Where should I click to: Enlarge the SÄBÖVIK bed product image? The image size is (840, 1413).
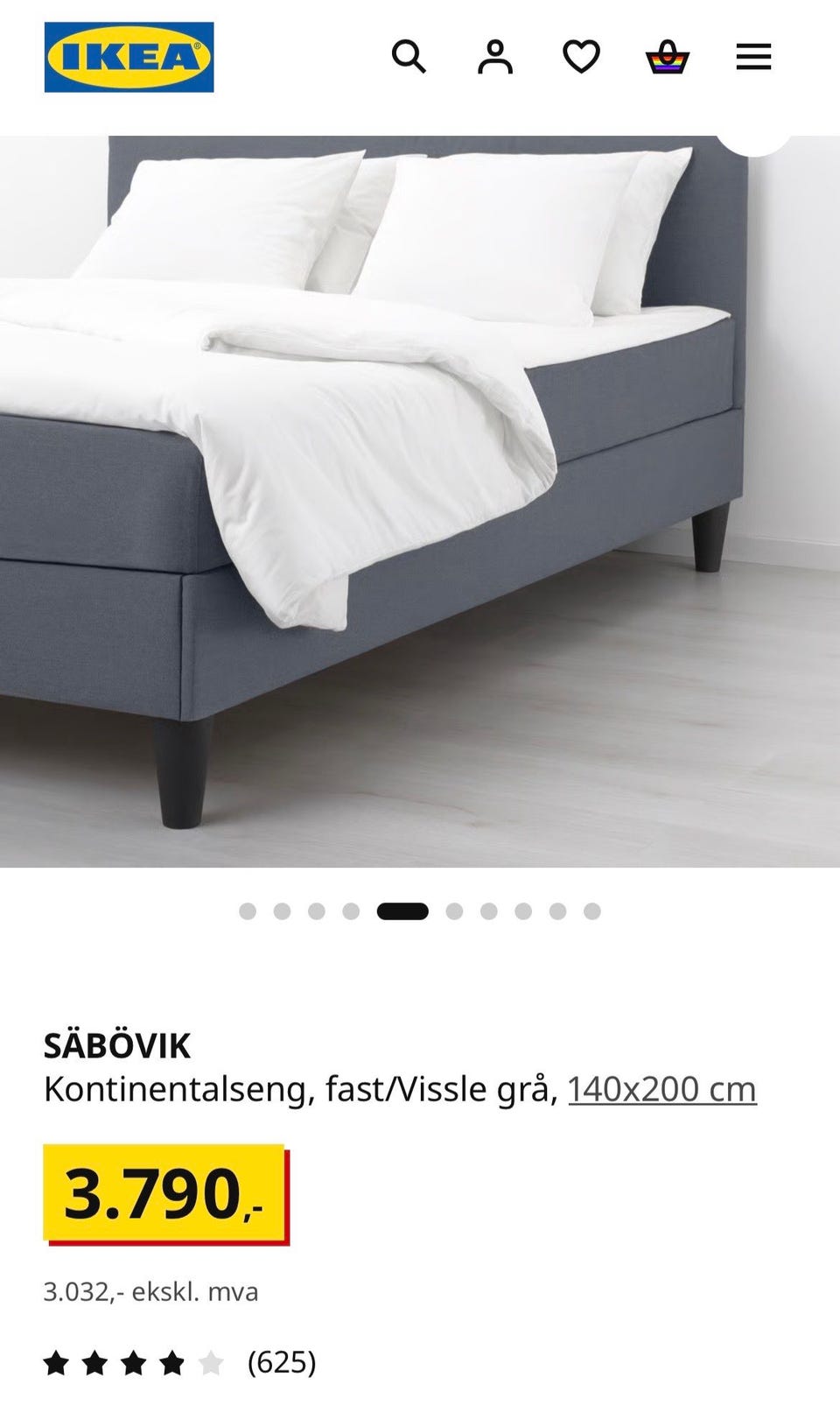coord(420,501)
